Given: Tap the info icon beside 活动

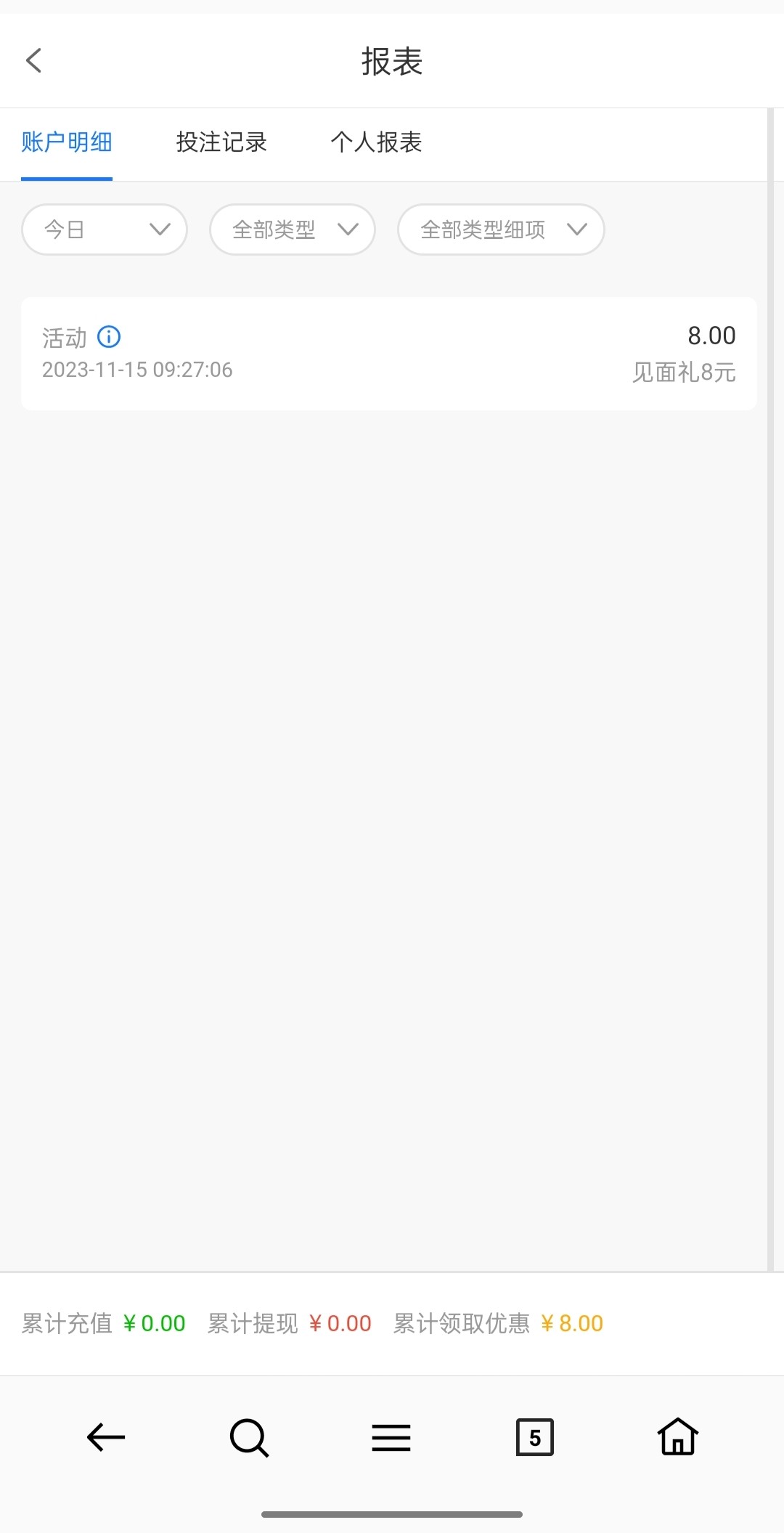Looking at the screenshot, I should [x=109, y=337].
